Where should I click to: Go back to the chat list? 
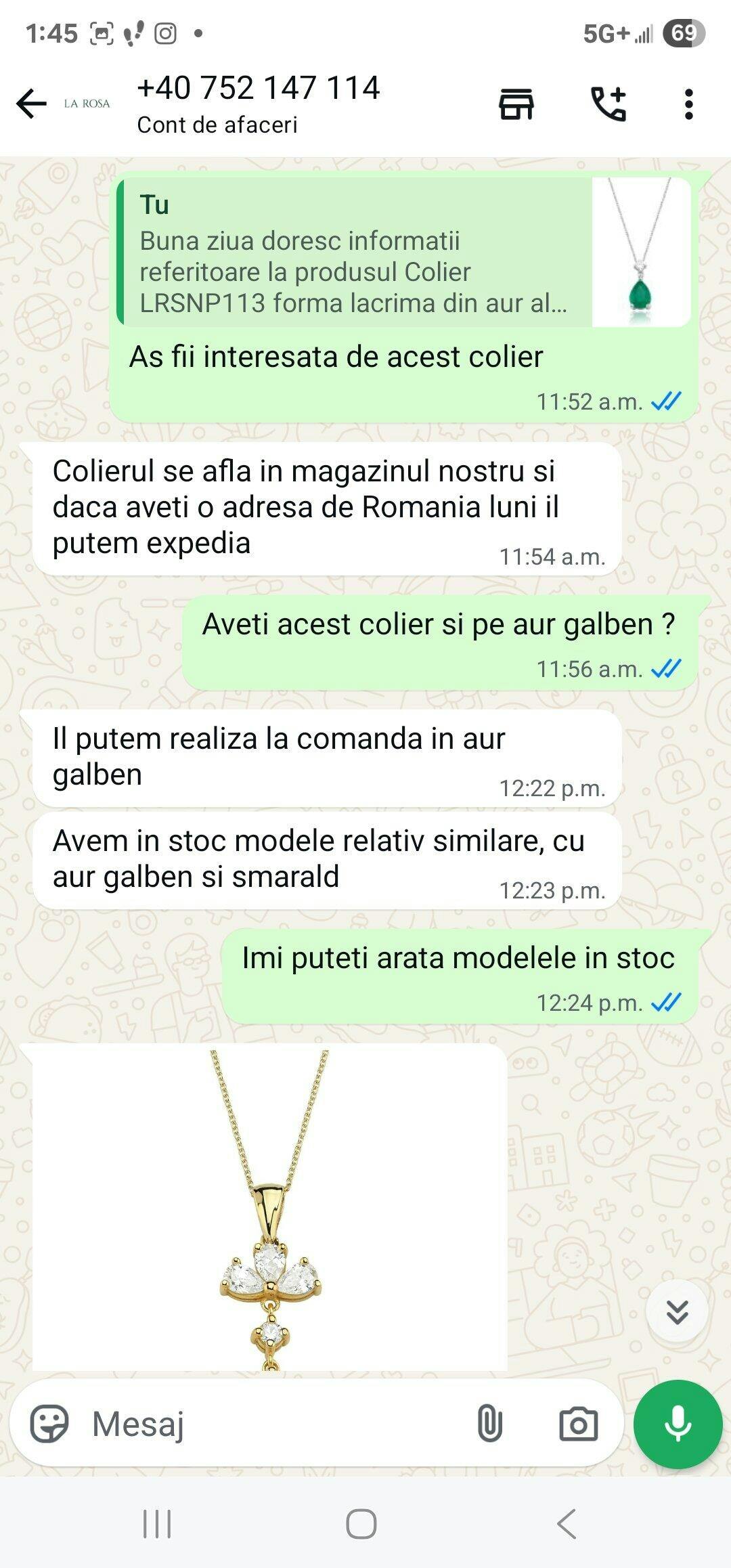point(31,104)
